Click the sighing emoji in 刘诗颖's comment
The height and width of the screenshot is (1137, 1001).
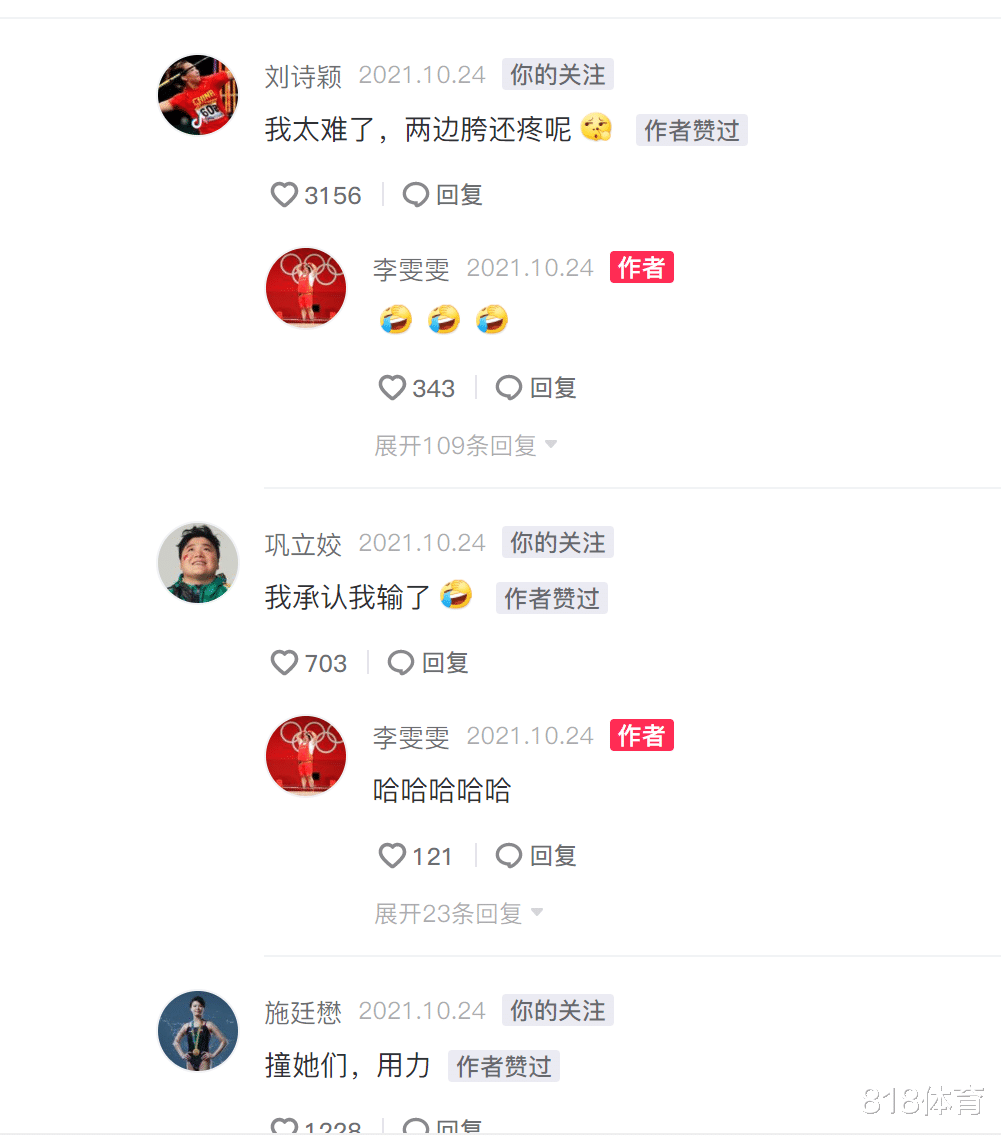click(596, 128)
